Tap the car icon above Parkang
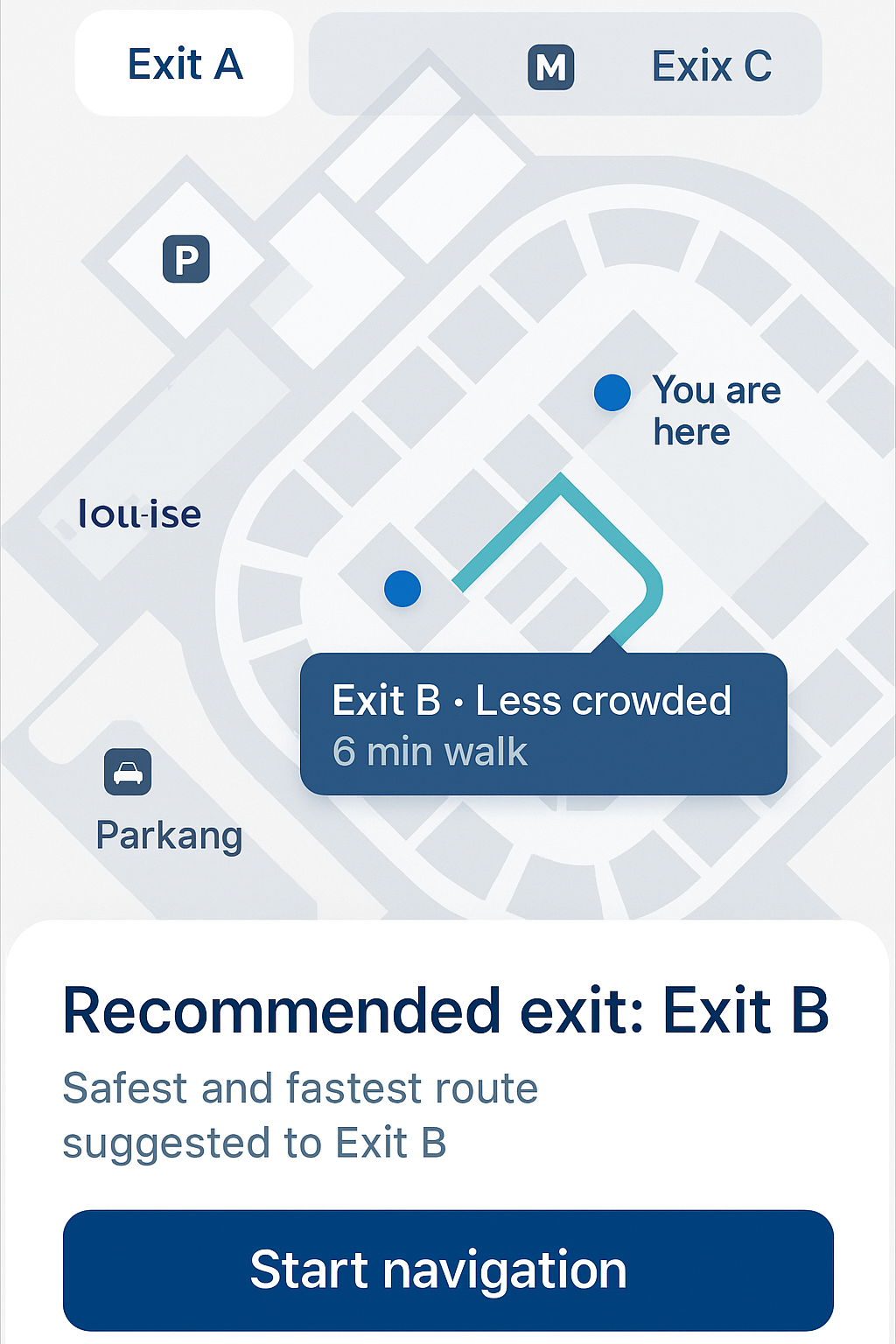The width and height of the screenshot is (896, 1344). tap(128, 772)
